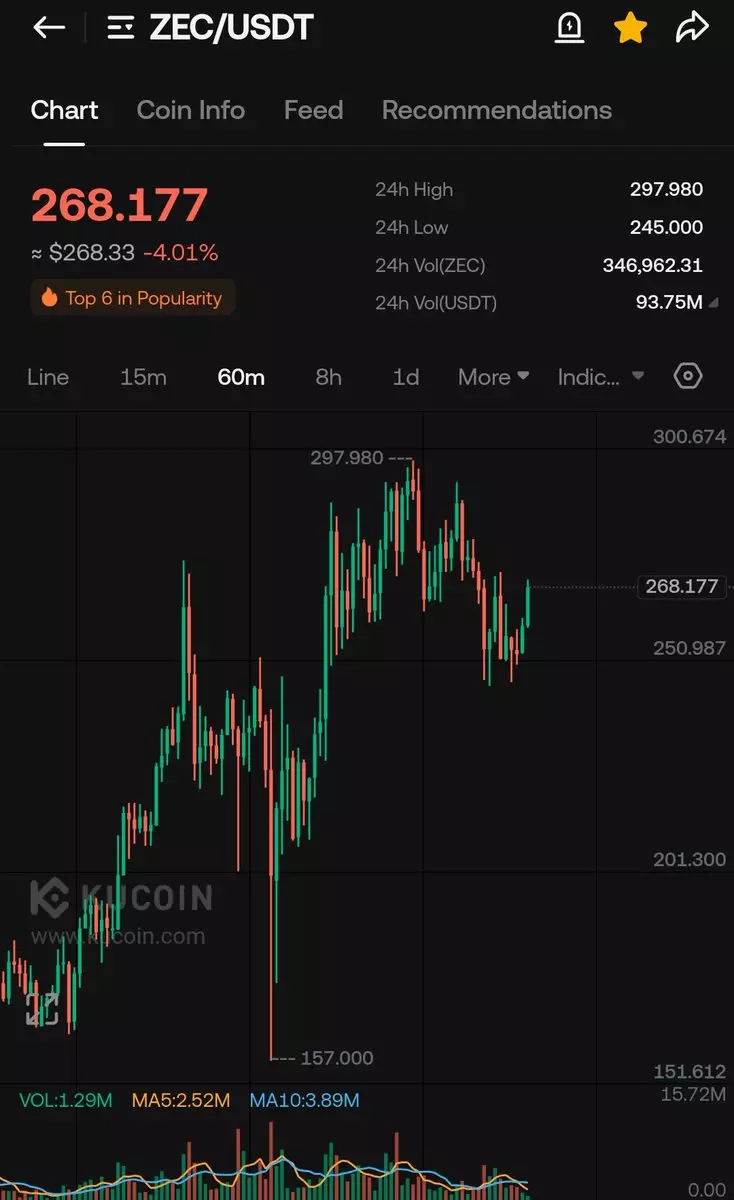734x1200 pixels.
Task: Show the 1d interval chart
Action: (405, 377)
